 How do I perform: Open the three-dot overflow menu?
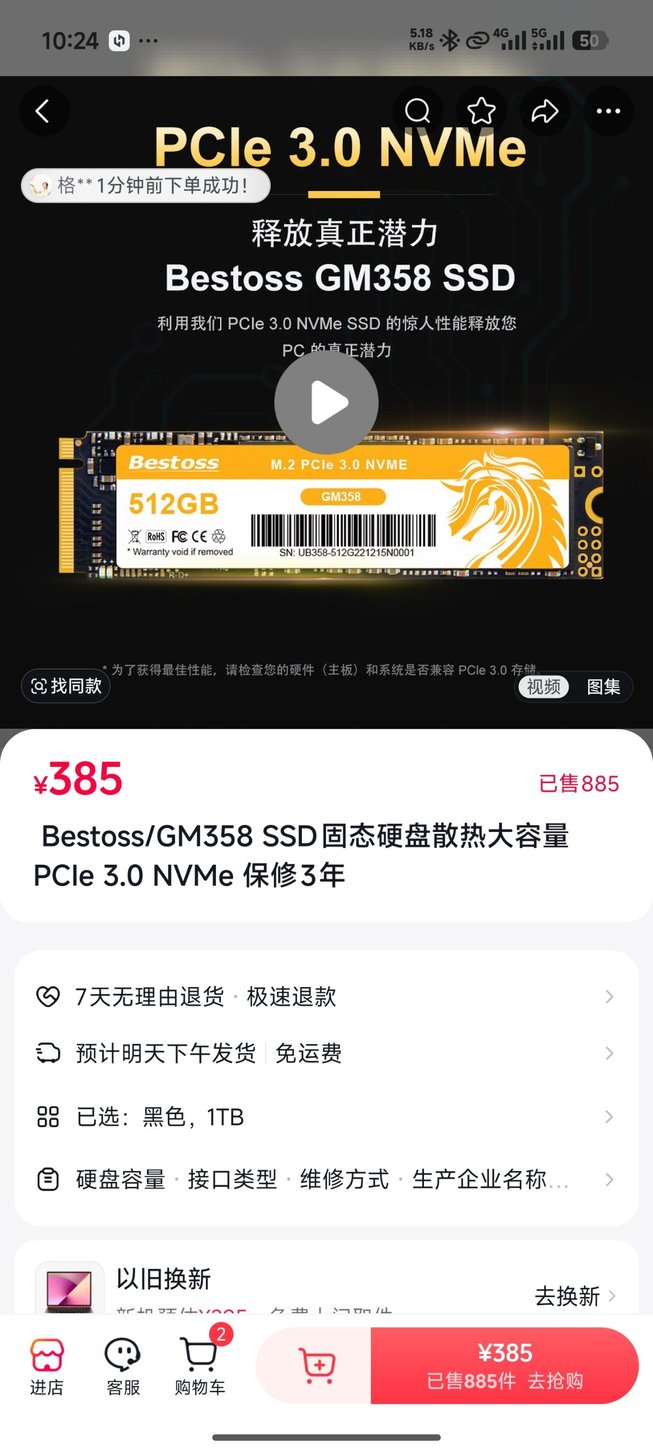(x=608, y=112)
